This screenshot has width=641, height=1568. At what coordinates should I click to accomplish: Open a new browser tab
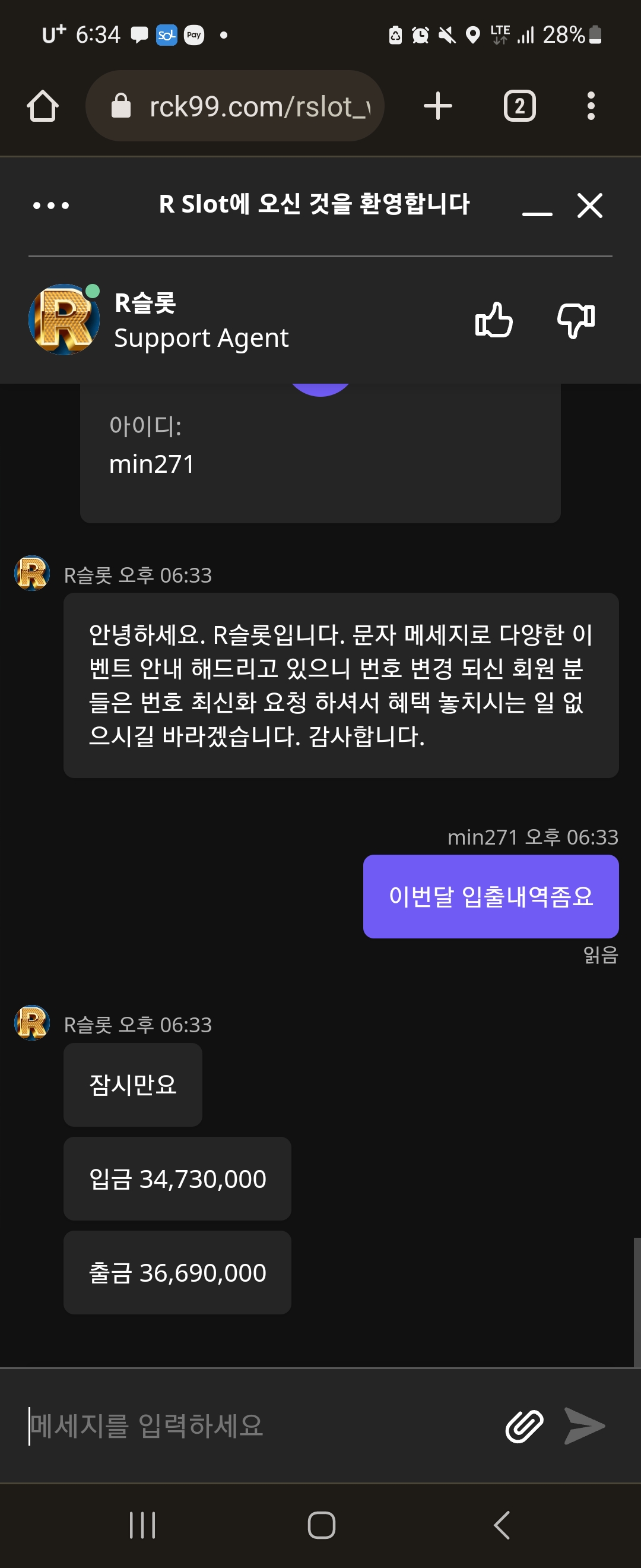pos(438,106)
